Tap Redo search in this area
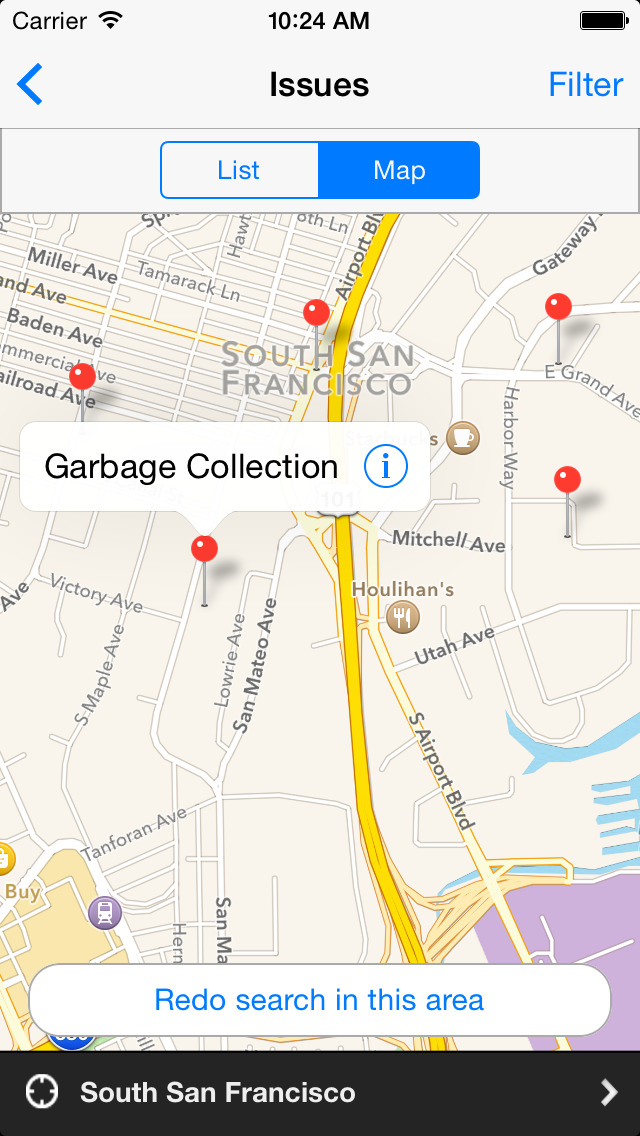The height and width of the screenshot is (1136, 640). click(x=319, y=1000)
